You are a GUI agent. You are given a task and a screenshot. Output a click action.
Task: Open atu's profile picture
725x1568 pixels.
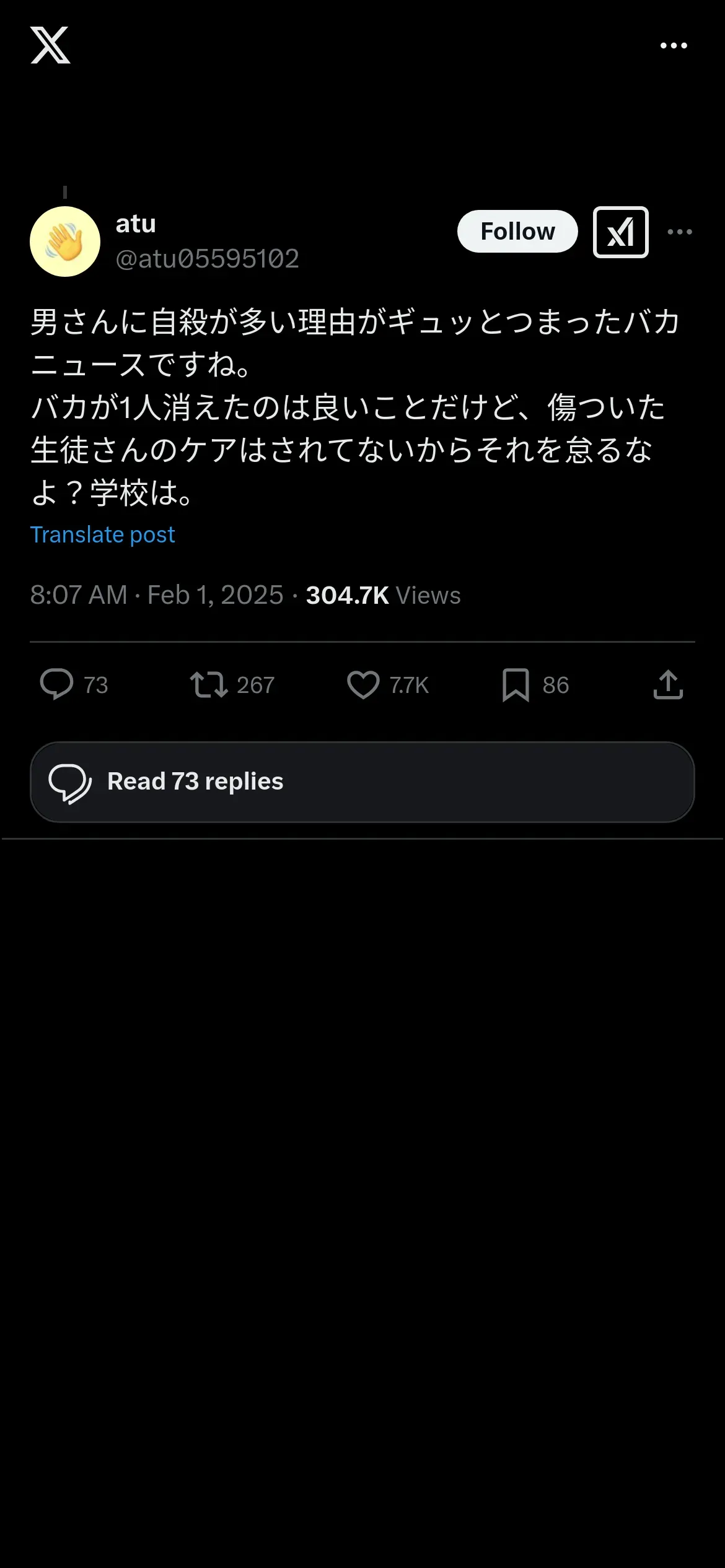pyautogui.click(x=65, y=242)
